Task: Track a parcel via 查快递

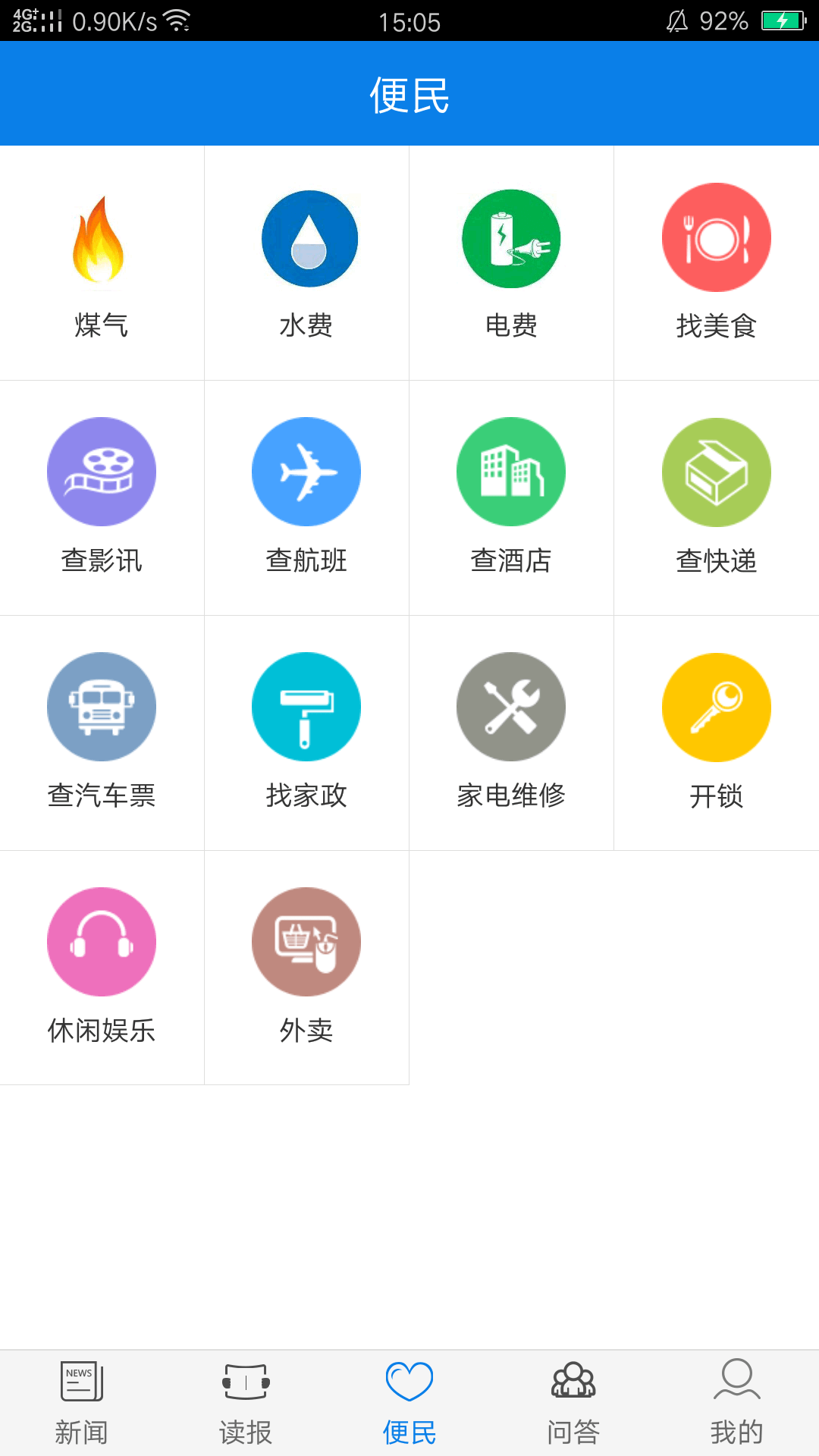Action: click(x=716, y=497)
